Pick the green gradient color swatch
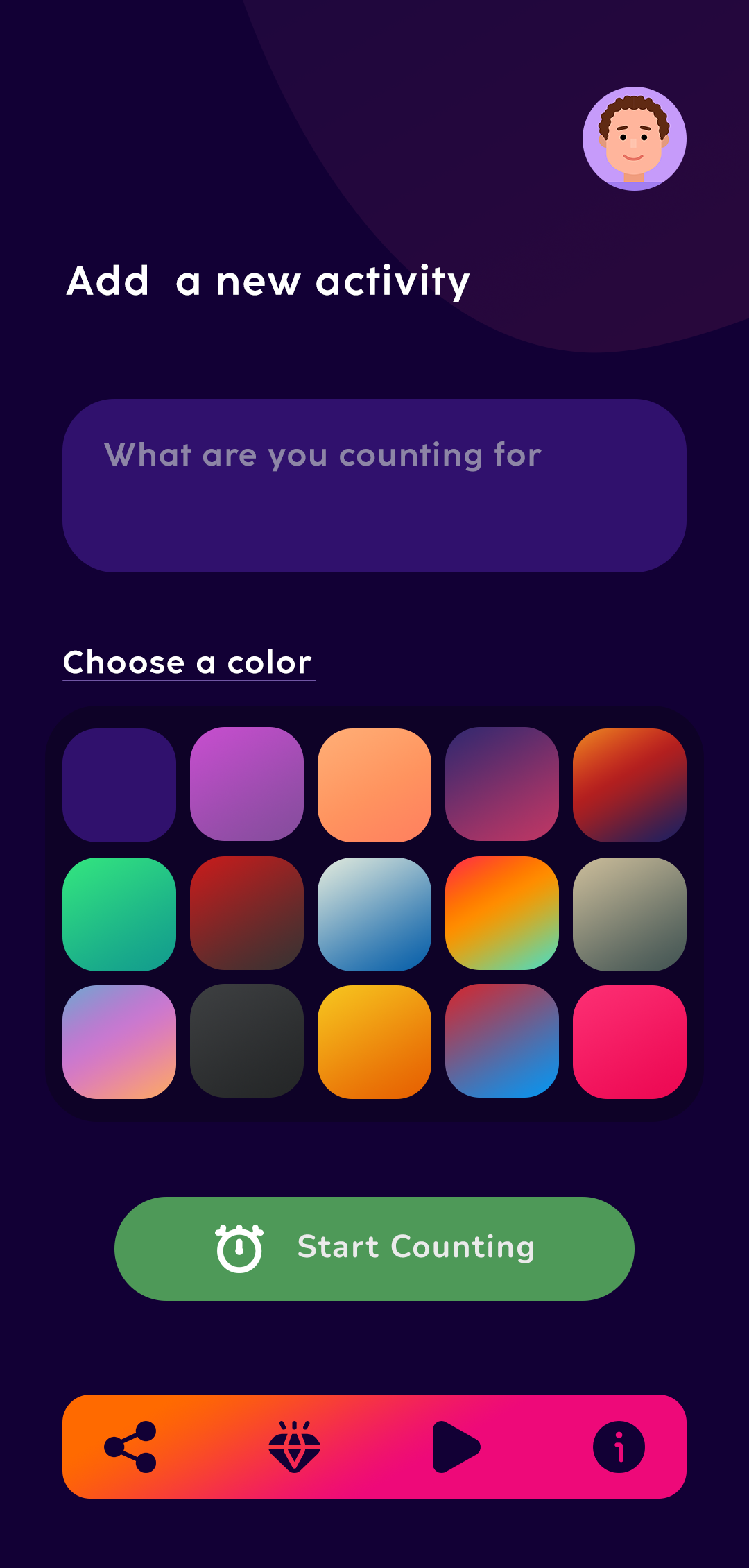749x1568 pixels. pos(119,914)
